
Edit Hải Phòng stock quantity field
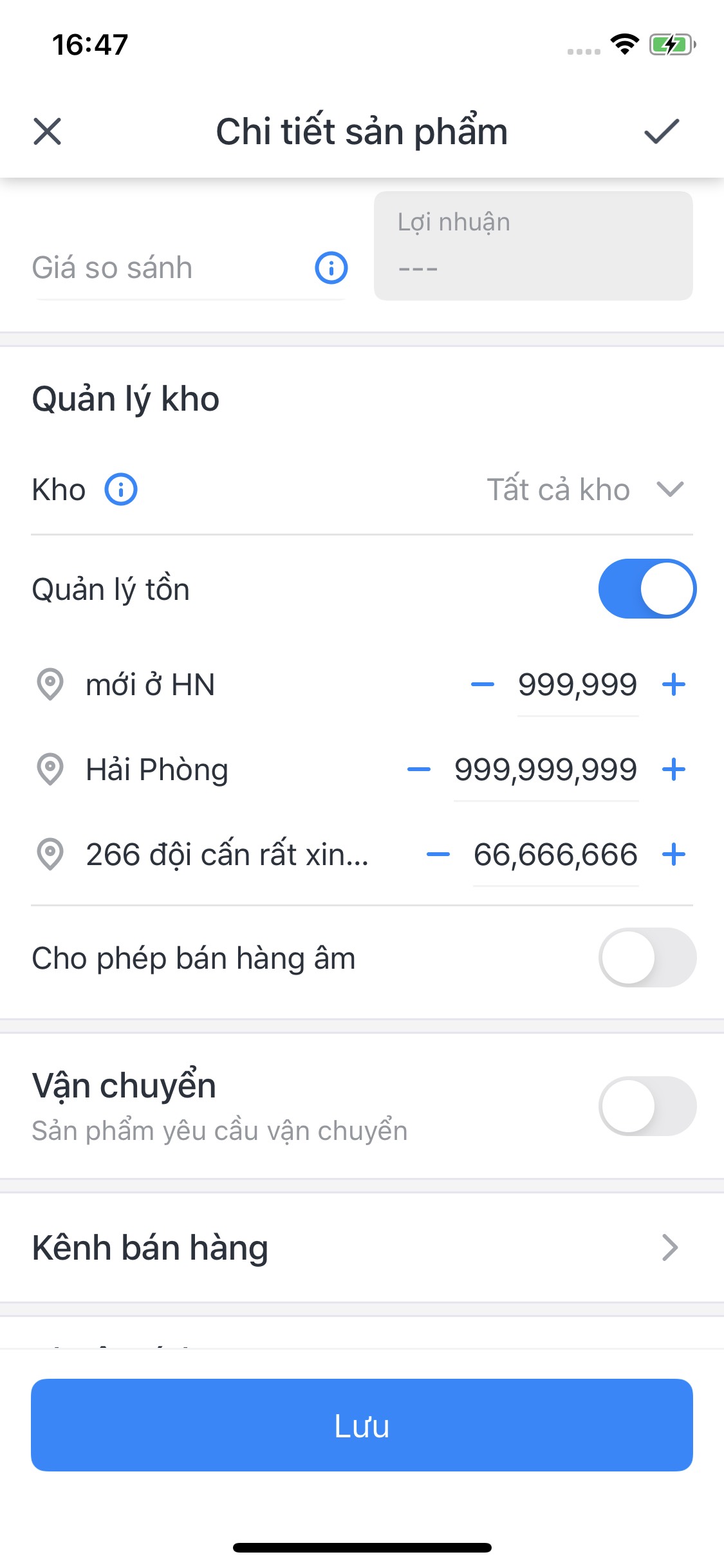point(546,769)
